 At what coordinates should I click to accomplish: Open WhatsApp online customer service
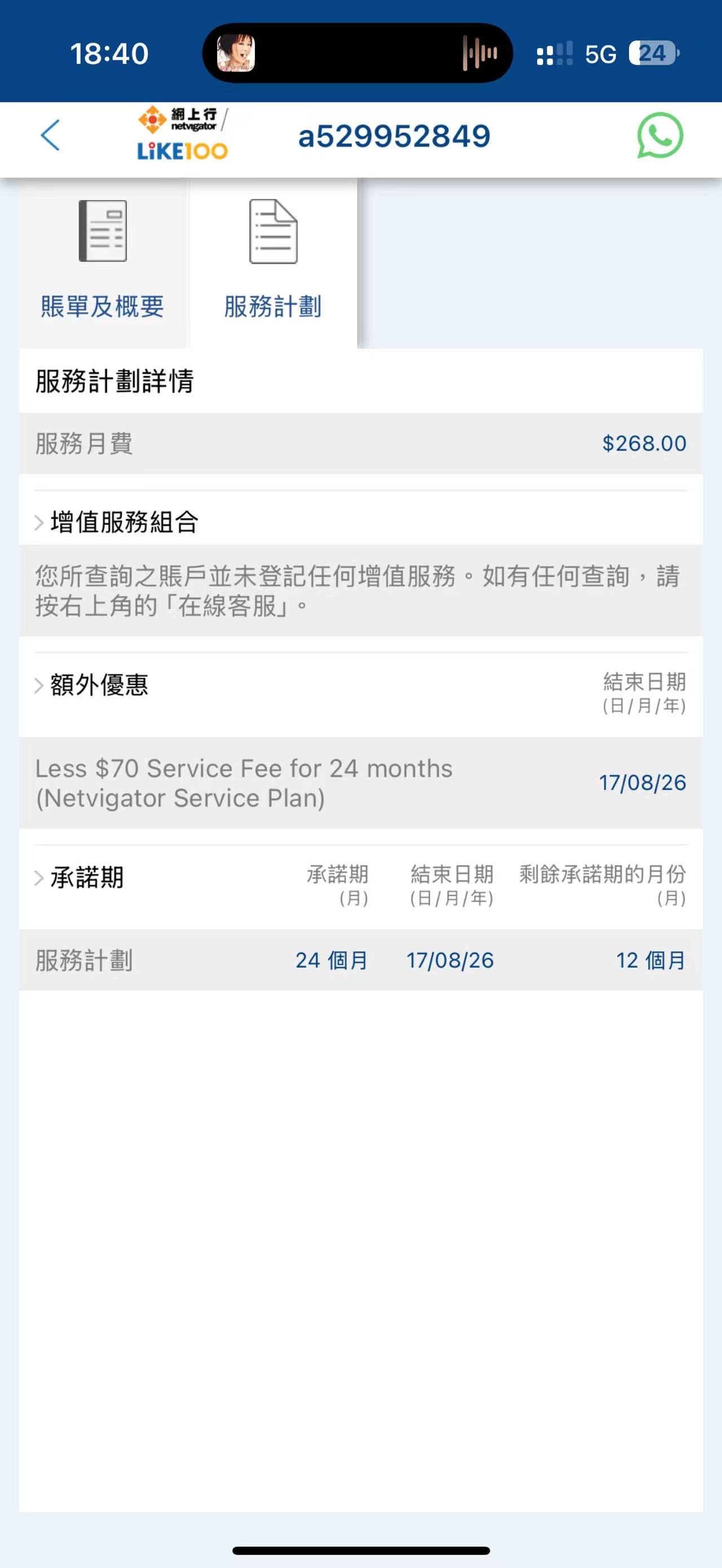tap(659, 135)
